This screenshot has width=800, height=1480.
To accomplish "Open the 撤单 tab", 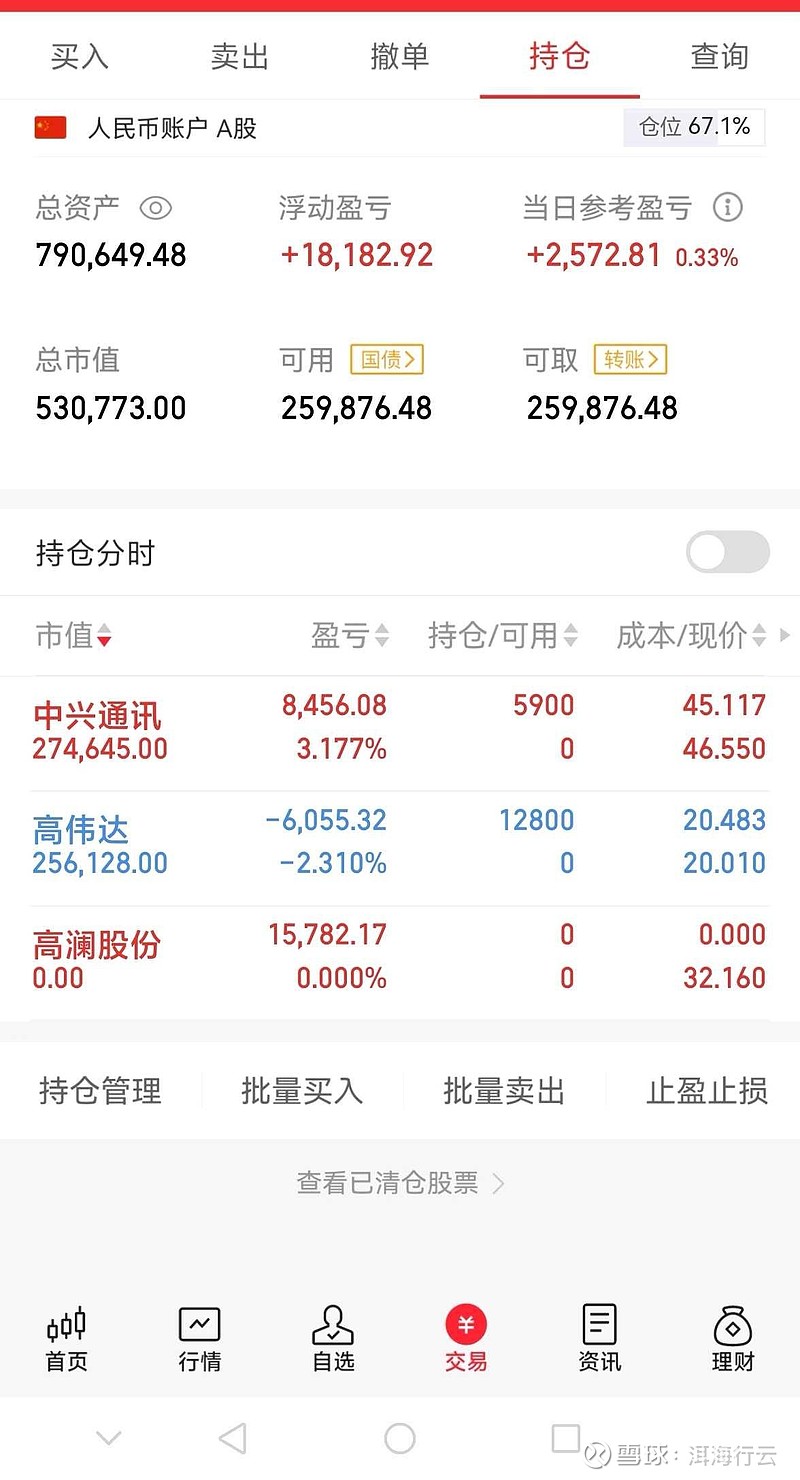I will [400, 57].
